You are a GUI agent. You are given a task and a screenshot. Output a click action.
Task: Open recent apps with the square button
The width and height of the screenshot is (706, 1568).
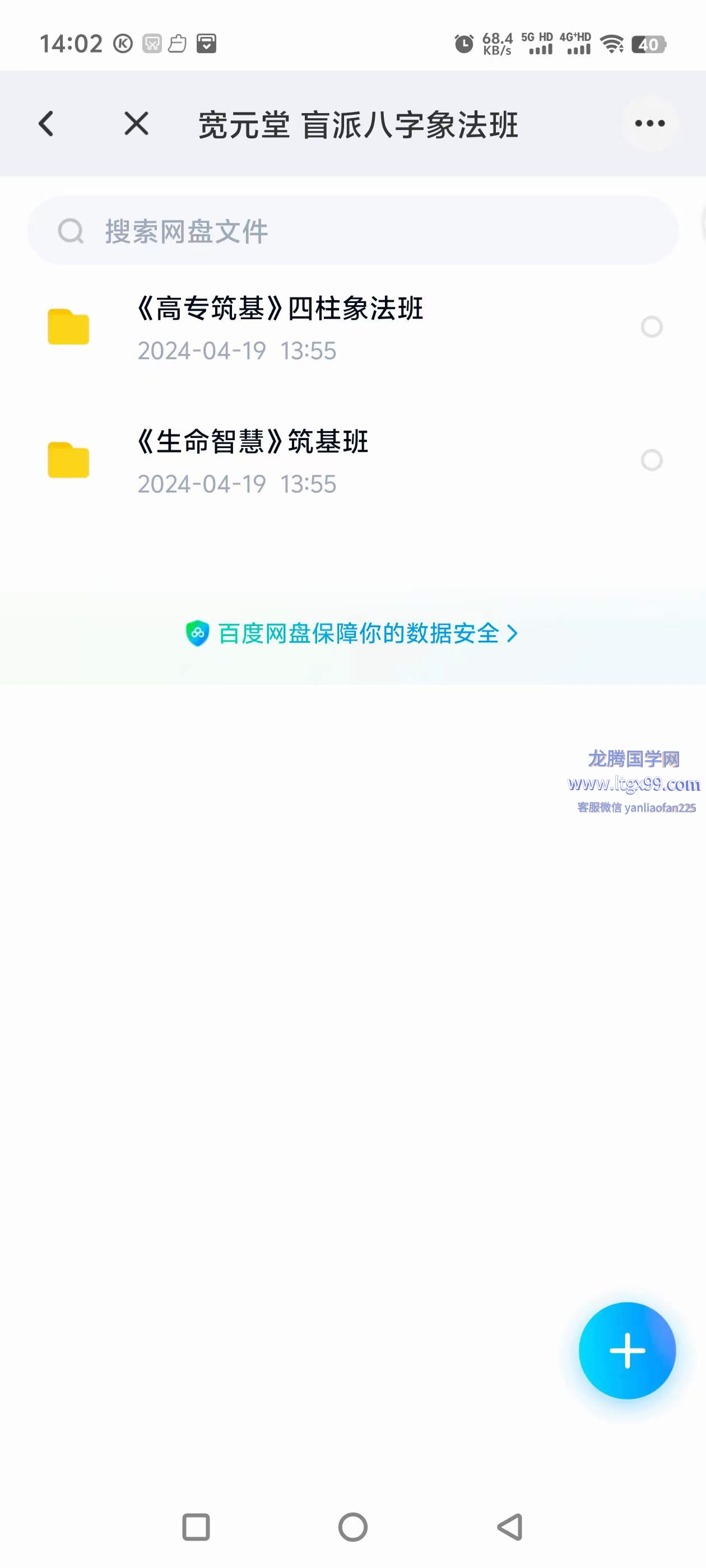pos(196,1527)
